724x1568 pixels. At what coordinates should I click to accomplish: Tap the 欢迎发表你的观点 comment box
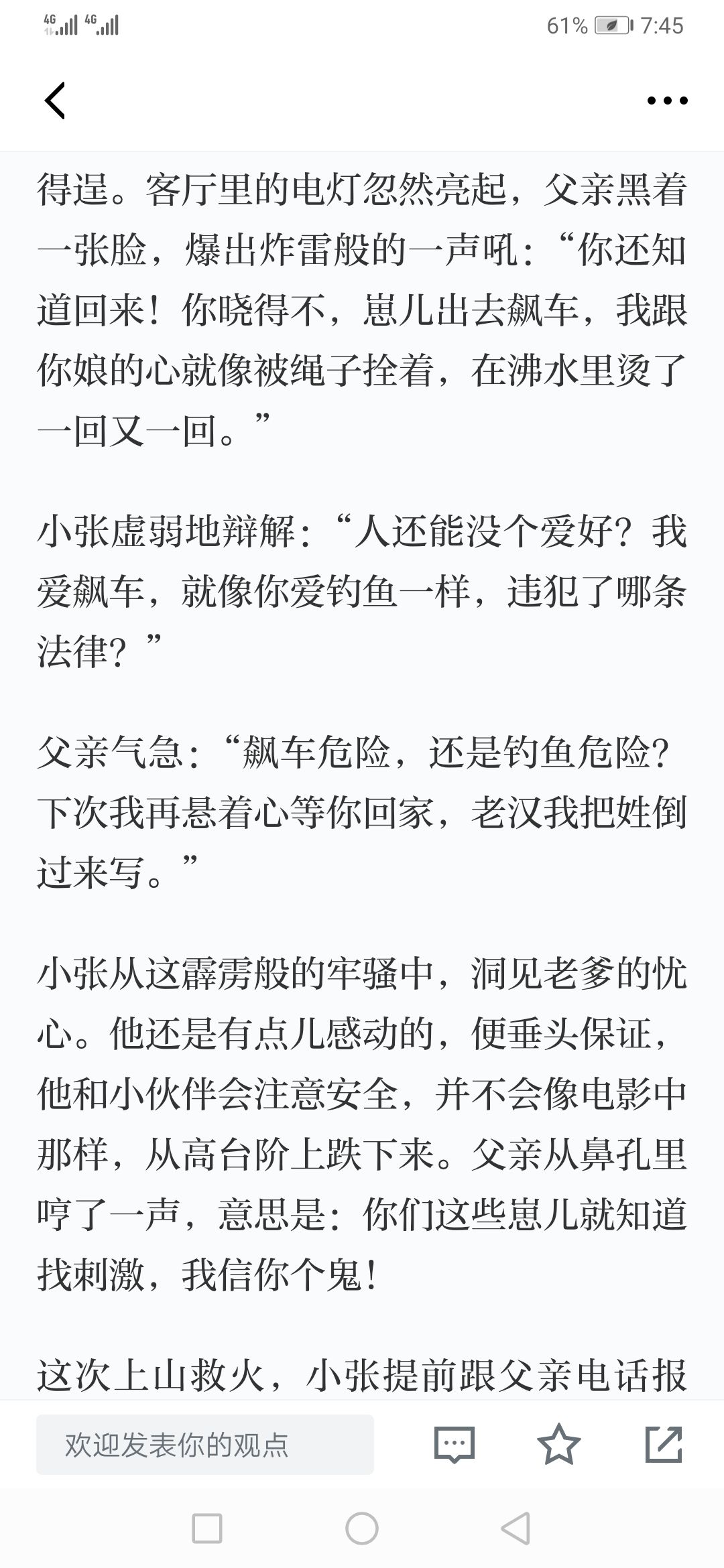coord(205,1444)
